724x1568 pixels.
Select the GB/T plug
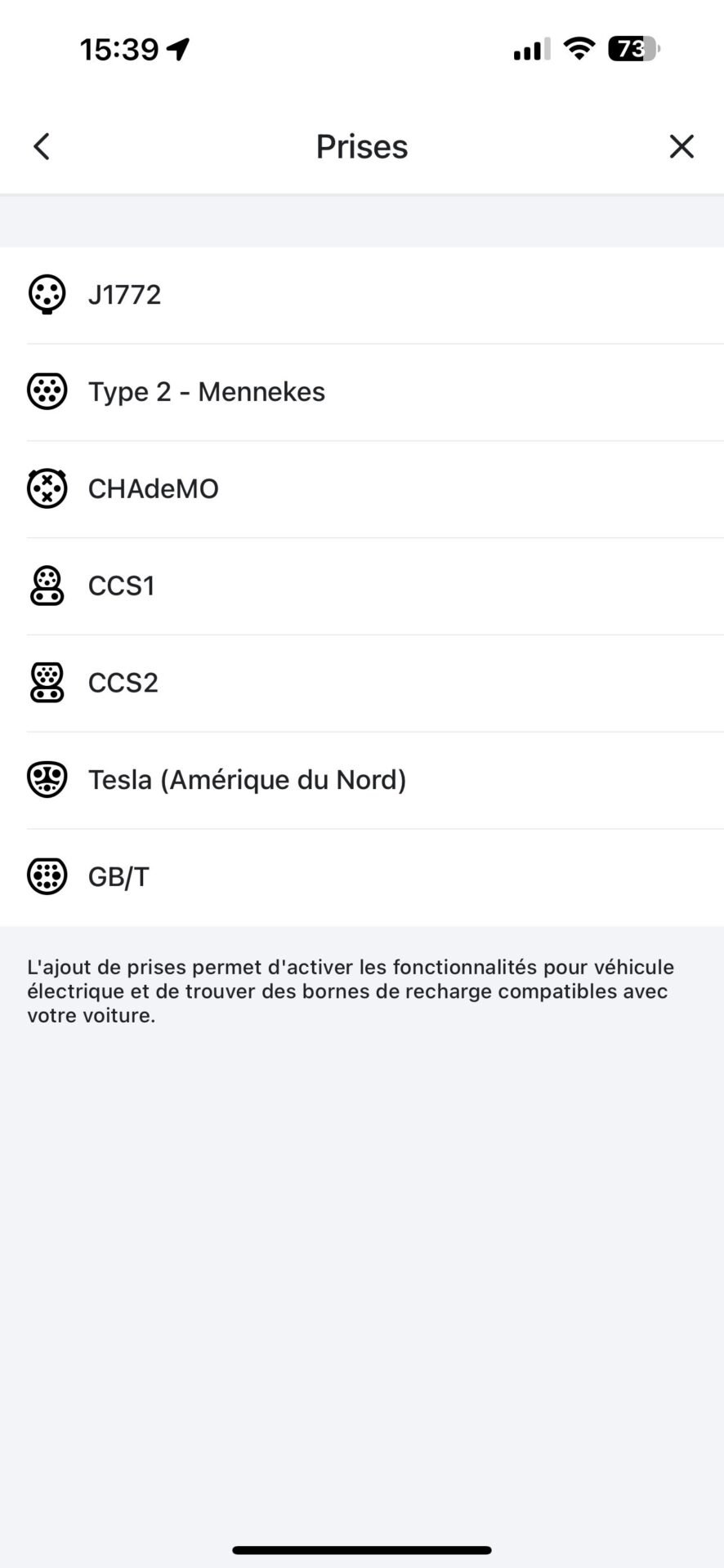coord(362,878)
